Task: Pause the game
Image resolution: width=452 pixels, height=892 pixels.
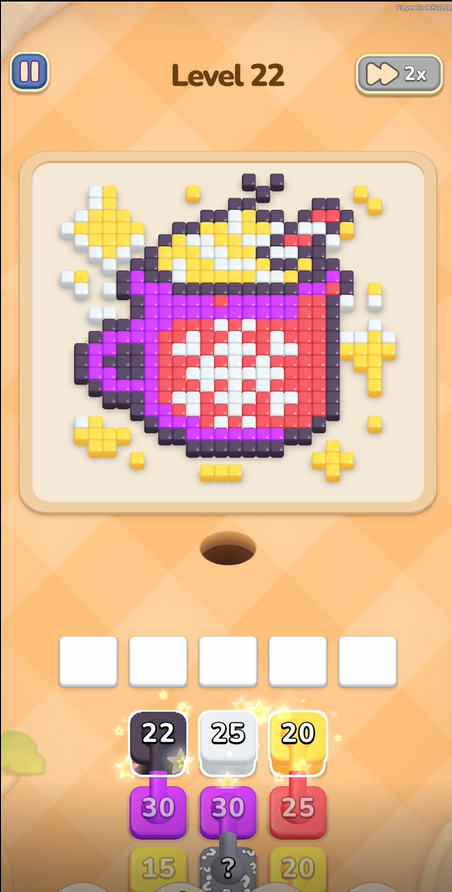Action: pyautogui.click(x=30, y=72)
